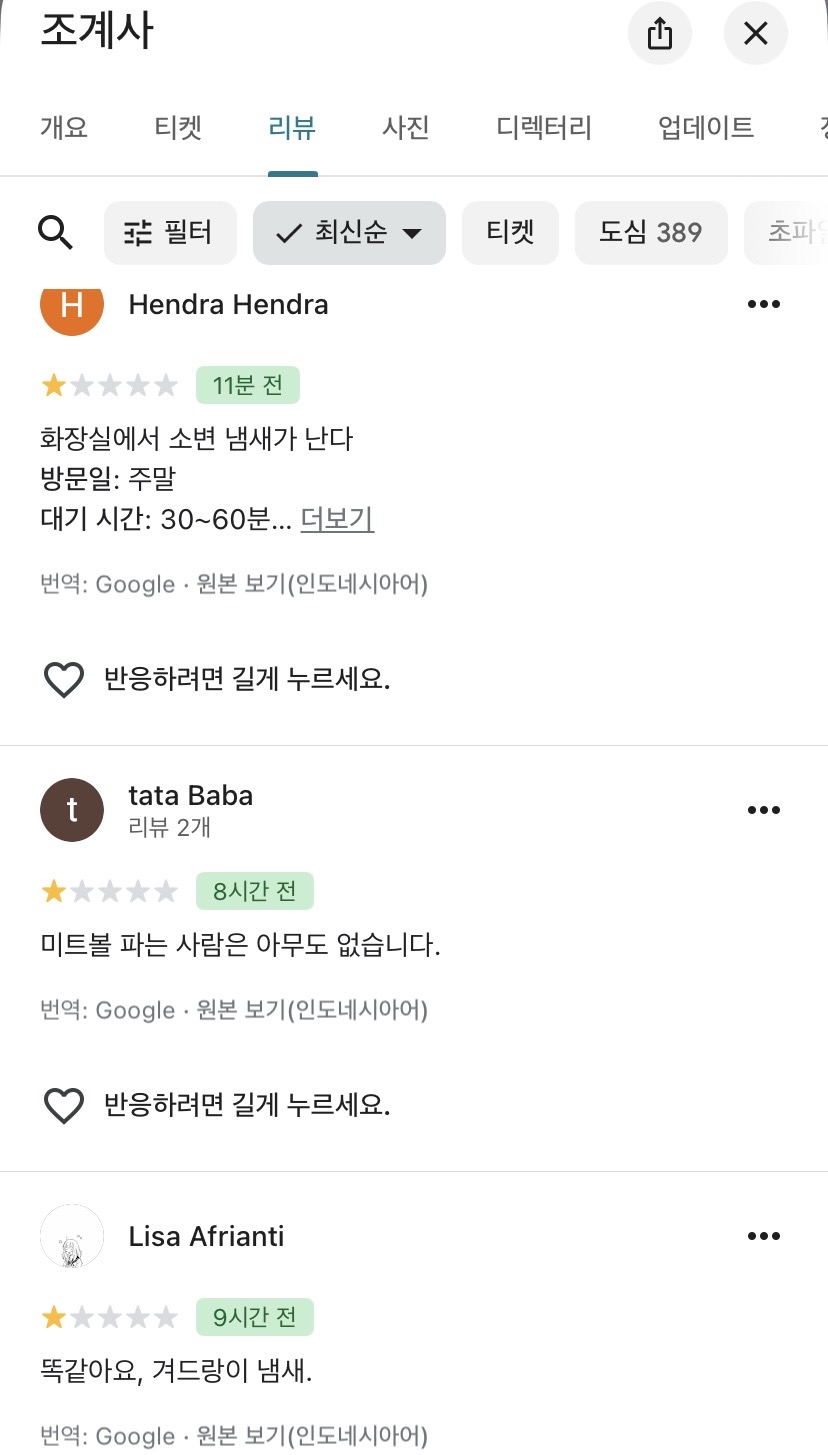Select the 개요 tab
This screenshot has width=828, height=1455.
point(63,128)
